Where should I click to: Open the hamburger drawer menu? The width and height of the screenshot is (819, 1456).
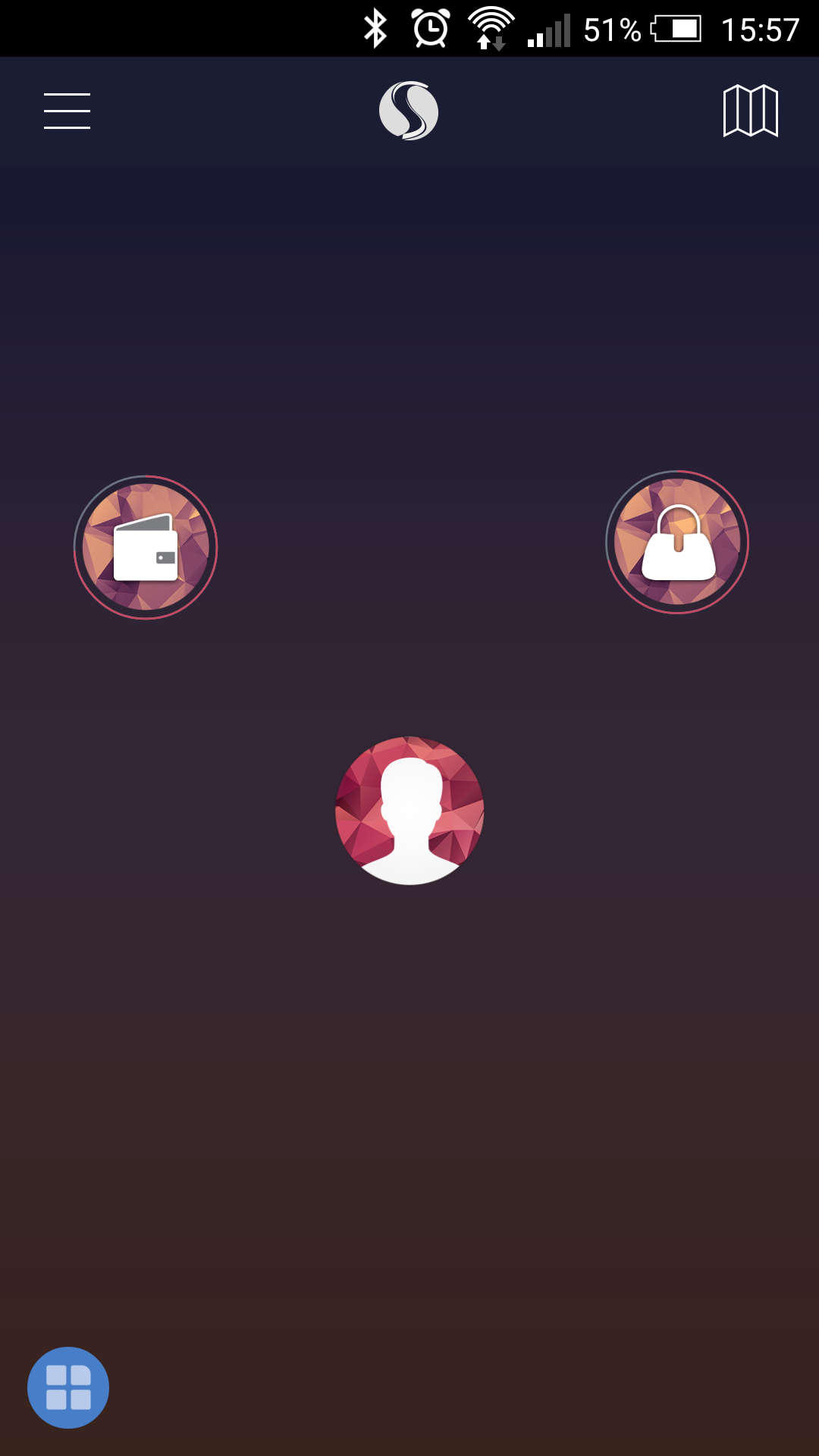point(67,111)
